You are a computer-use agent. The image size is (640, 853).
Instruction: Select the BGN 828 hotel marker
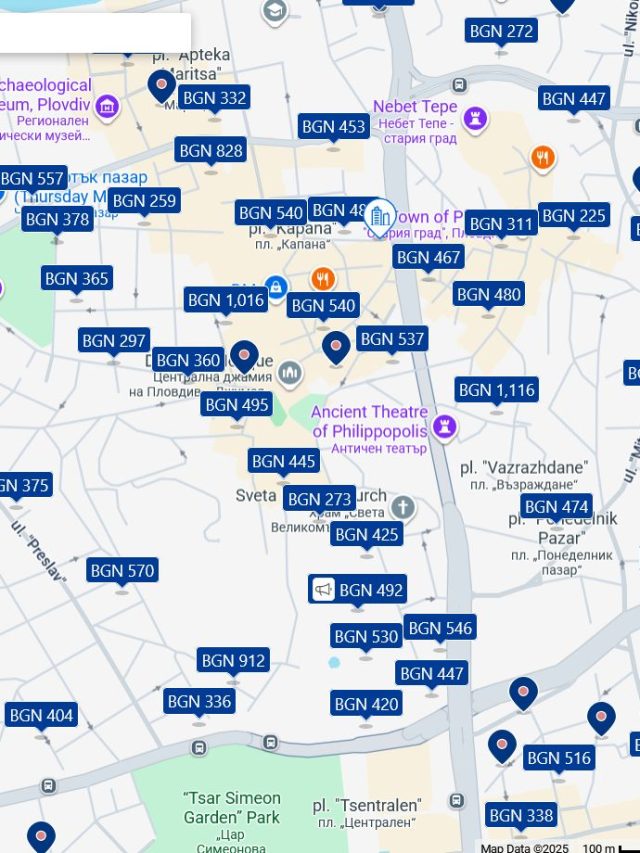coord(210,150)
